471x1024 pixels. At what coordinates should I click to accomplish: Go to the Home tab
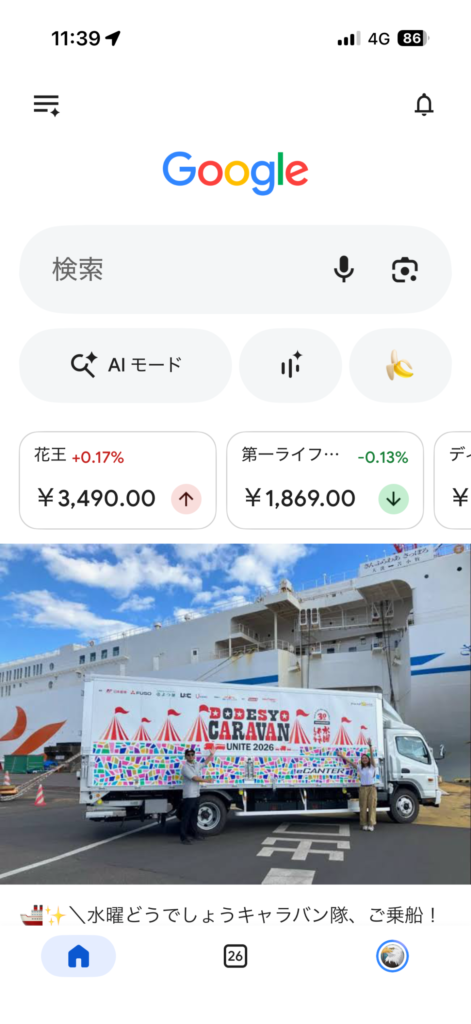[78, 956]
